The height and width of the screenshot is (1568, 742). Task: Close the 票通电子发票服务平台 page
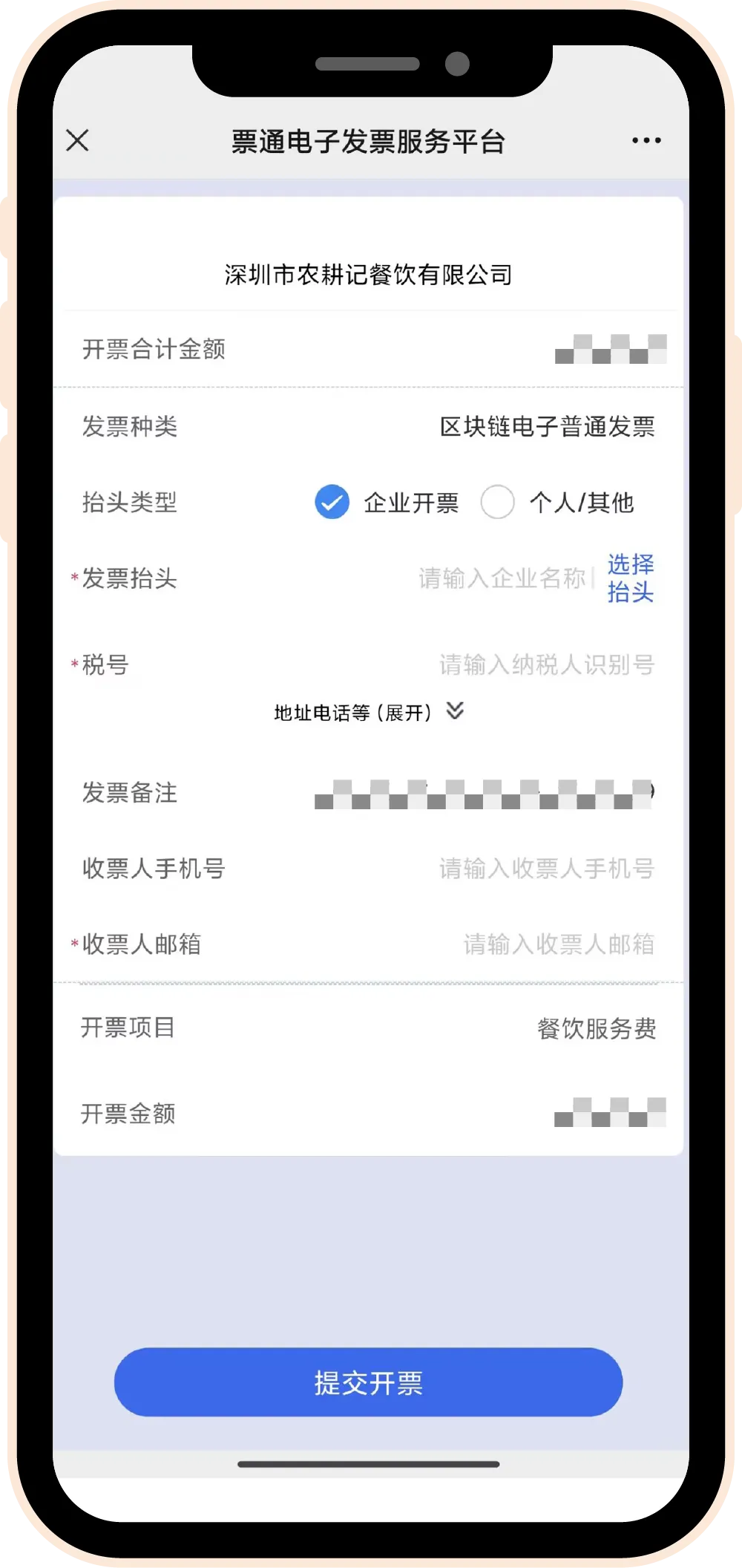point(77,140)
